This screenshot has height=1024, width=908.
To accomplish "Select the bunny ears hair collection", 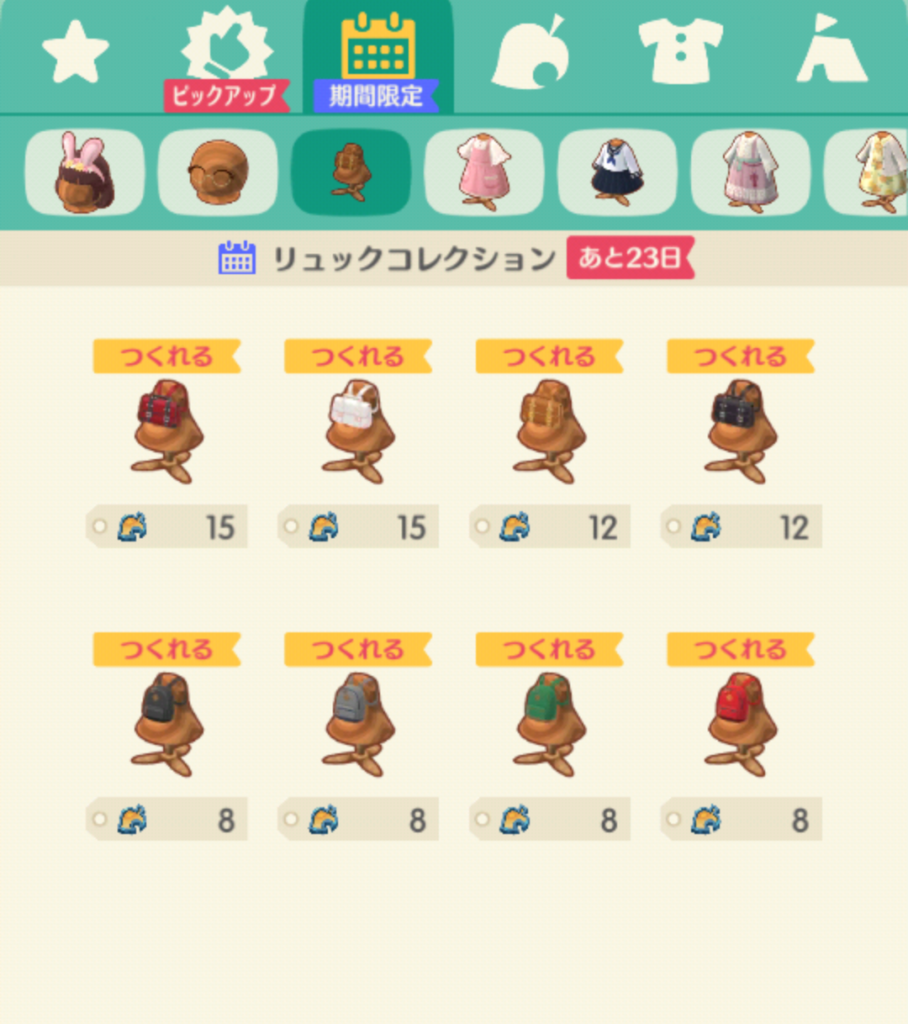I will point(84,172).
